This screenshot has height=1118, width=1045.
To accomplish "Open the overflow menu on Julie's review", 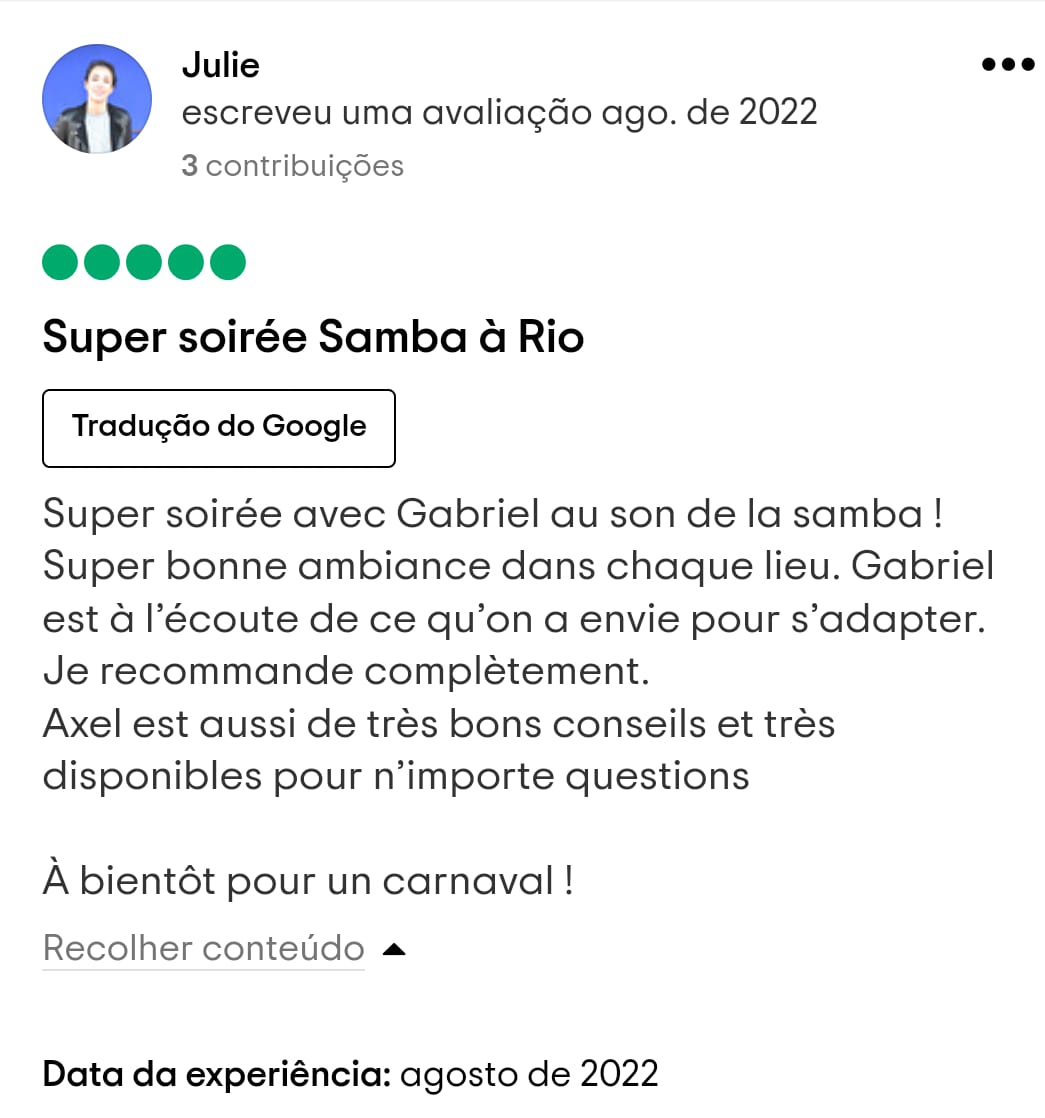I will click(x=1008, y=65).
